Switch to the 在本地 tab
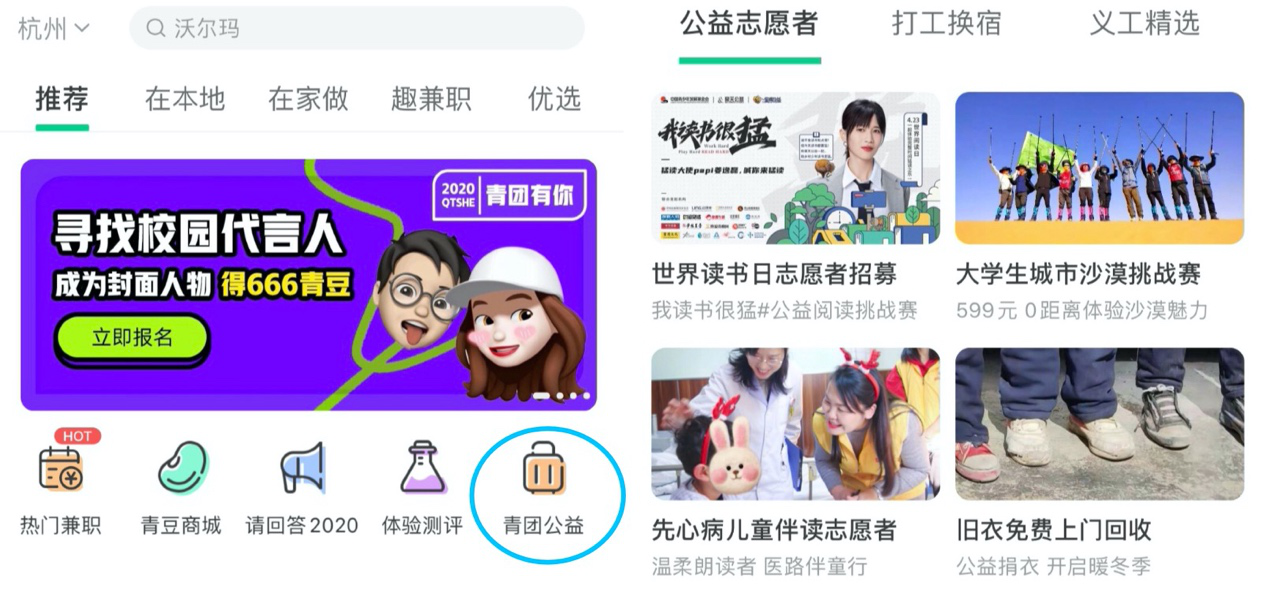The height and width of the screenshot is (595, 1266). coord(185,99)
